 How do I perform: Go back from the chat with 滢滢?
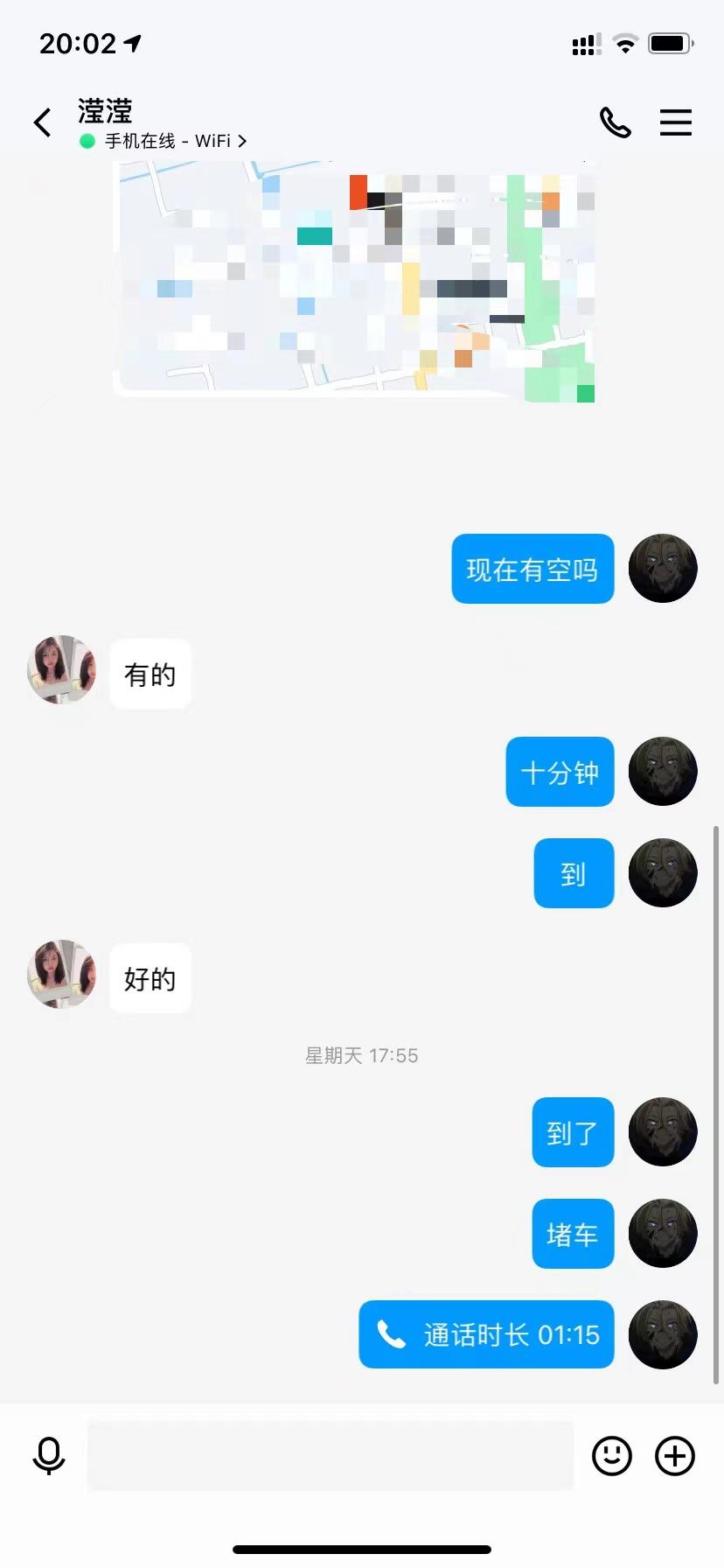tap(42, 122)
